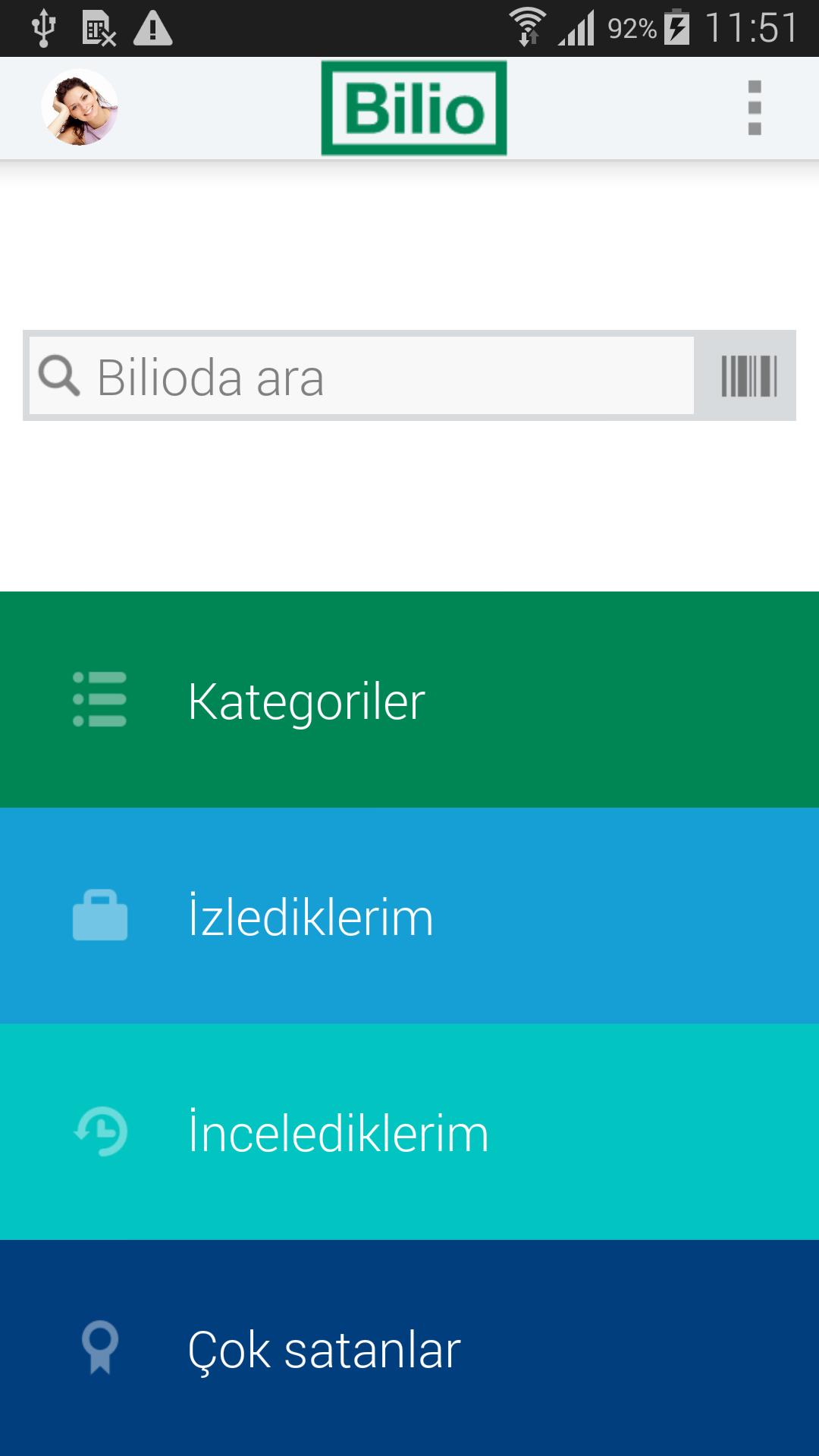
Task: Tap inside the Bilioda ara search field
Action: click(x=341, y=376)
